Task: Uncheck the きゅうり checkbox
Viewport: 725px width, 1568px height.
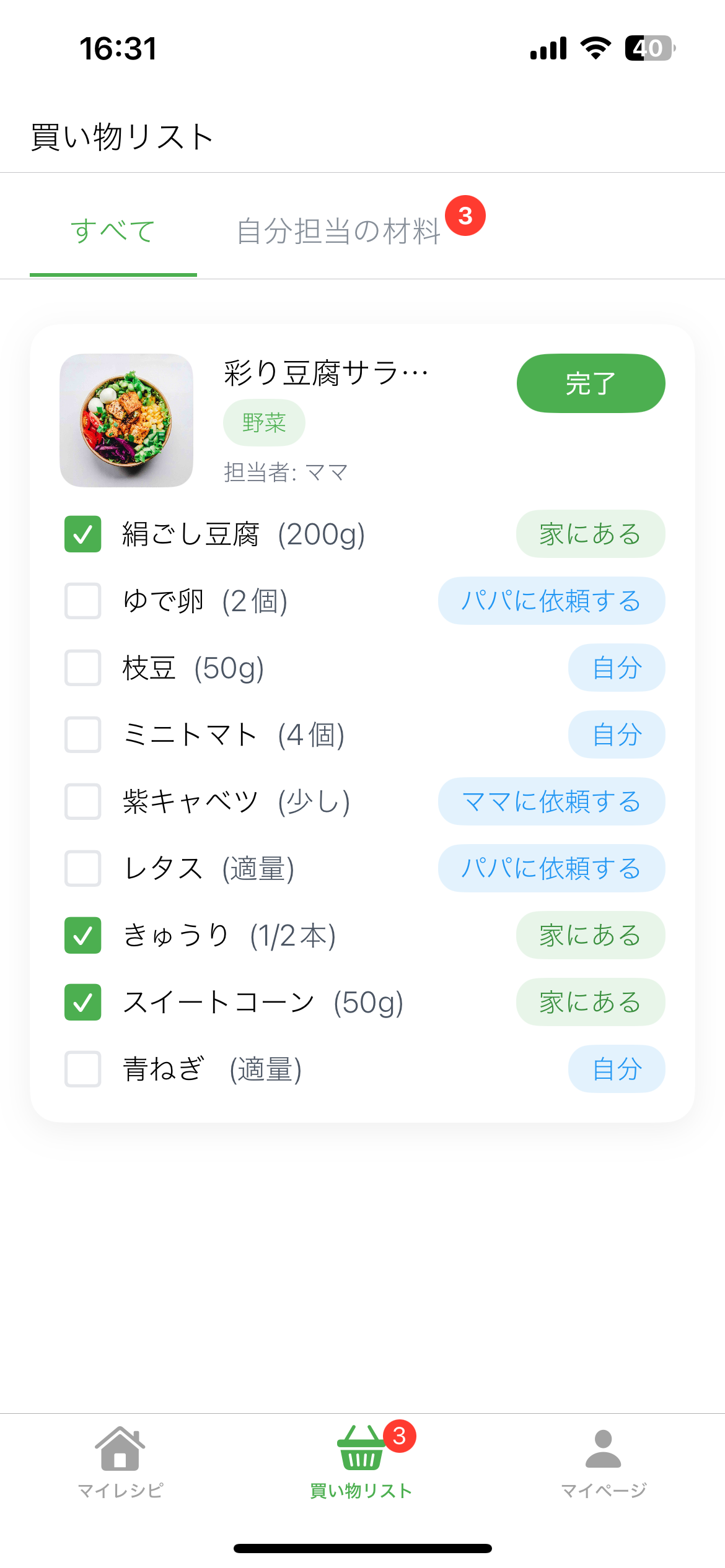Action: pyautogui.click(x=83, y=936)
